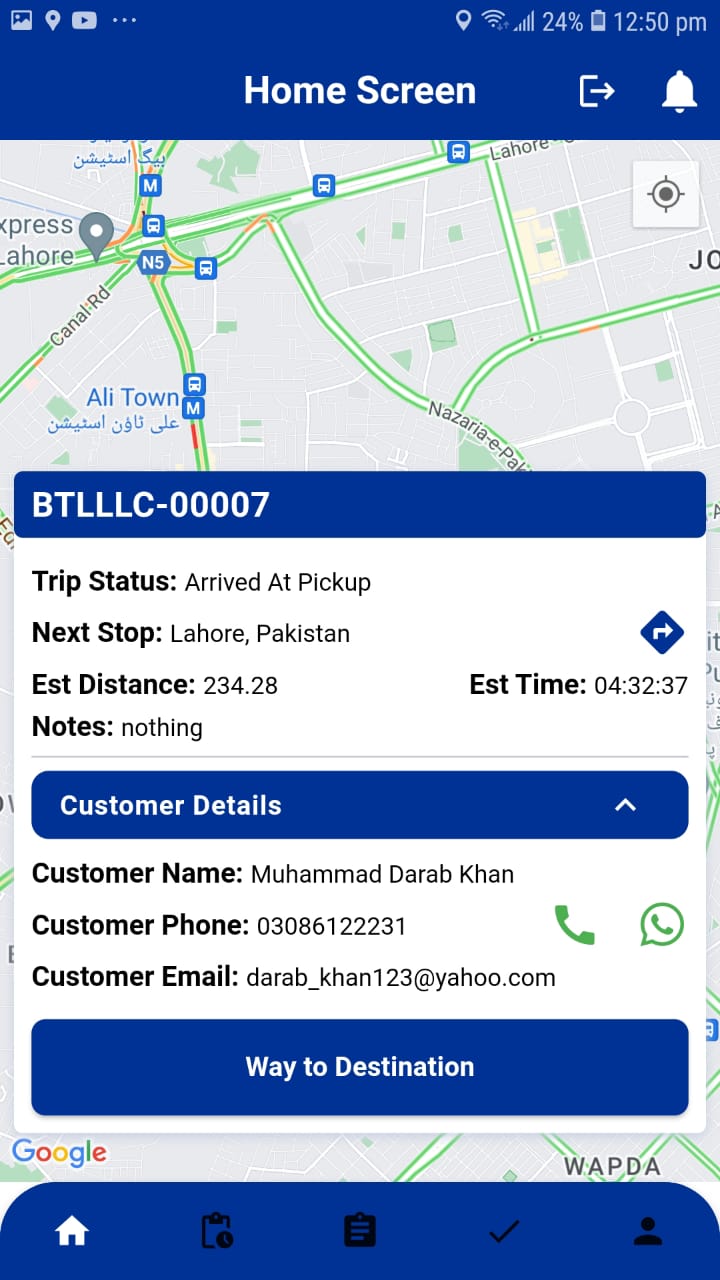
Task: Go to the profile tab
Action: coord(648,1232)
